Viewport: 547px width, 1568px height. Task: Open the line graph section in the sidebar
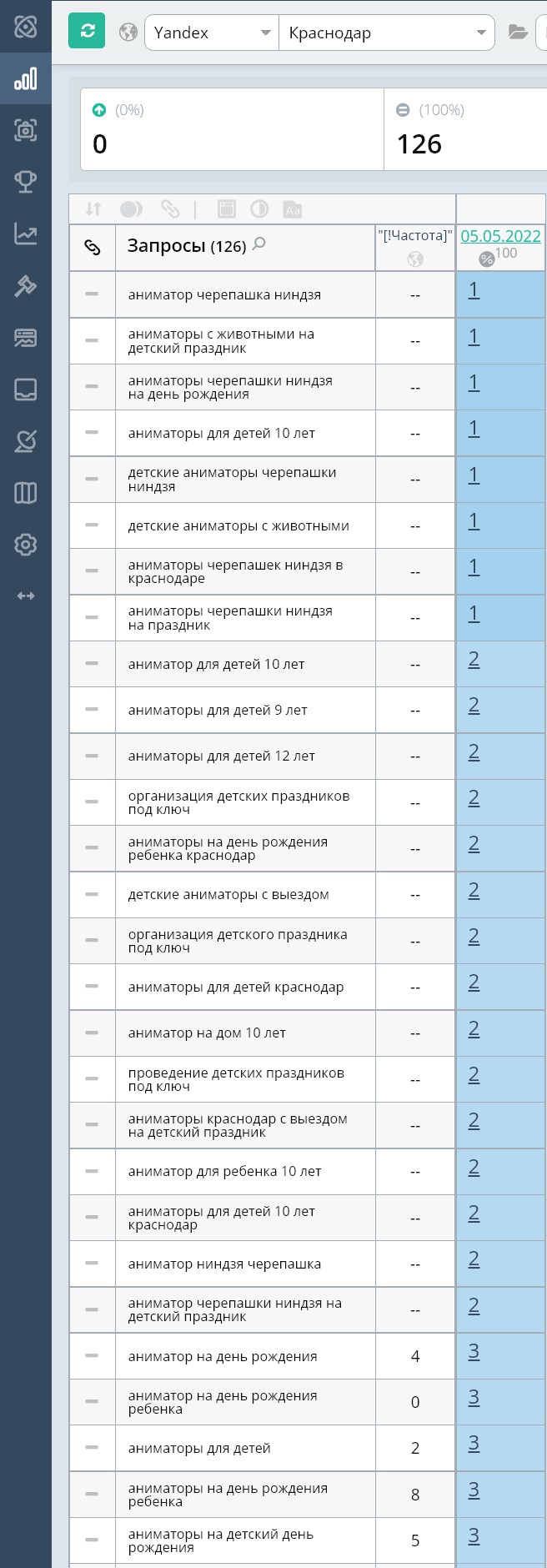click(25, 234)
